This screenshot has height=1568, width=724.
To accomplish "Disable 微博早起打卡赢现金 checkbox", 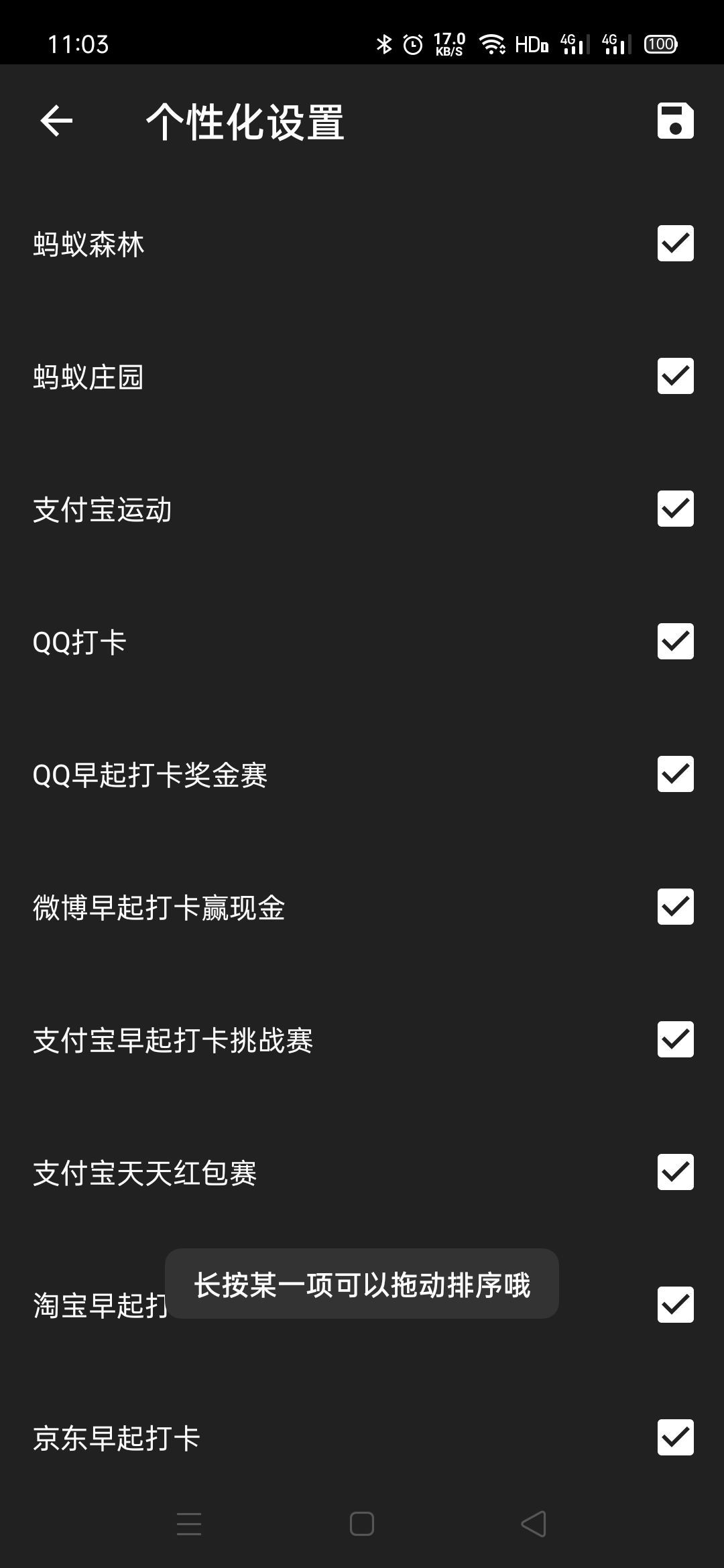I will tap(675, 907).
